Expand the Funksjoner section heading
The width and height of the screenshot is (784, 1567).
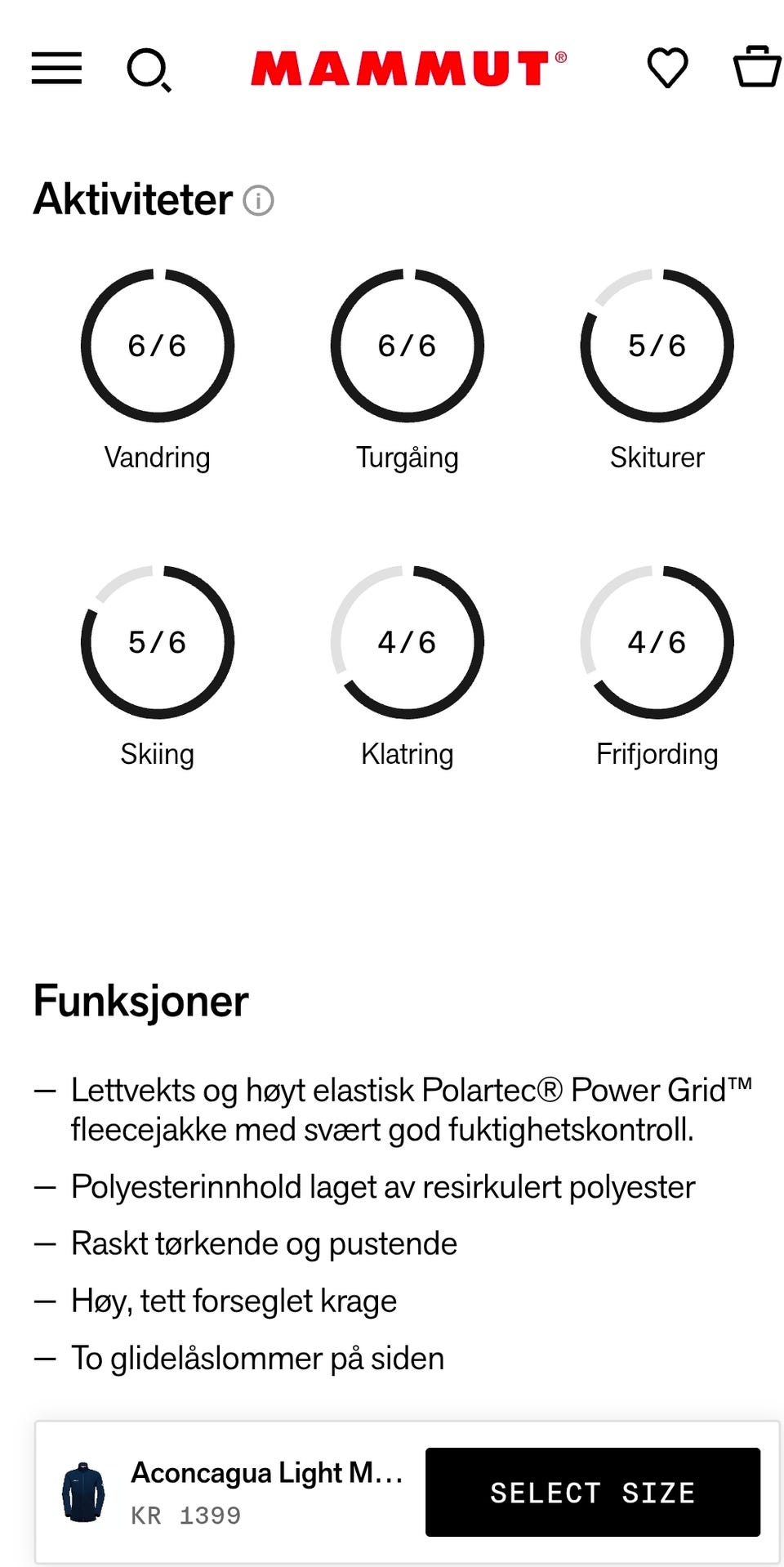(140, 1002)
